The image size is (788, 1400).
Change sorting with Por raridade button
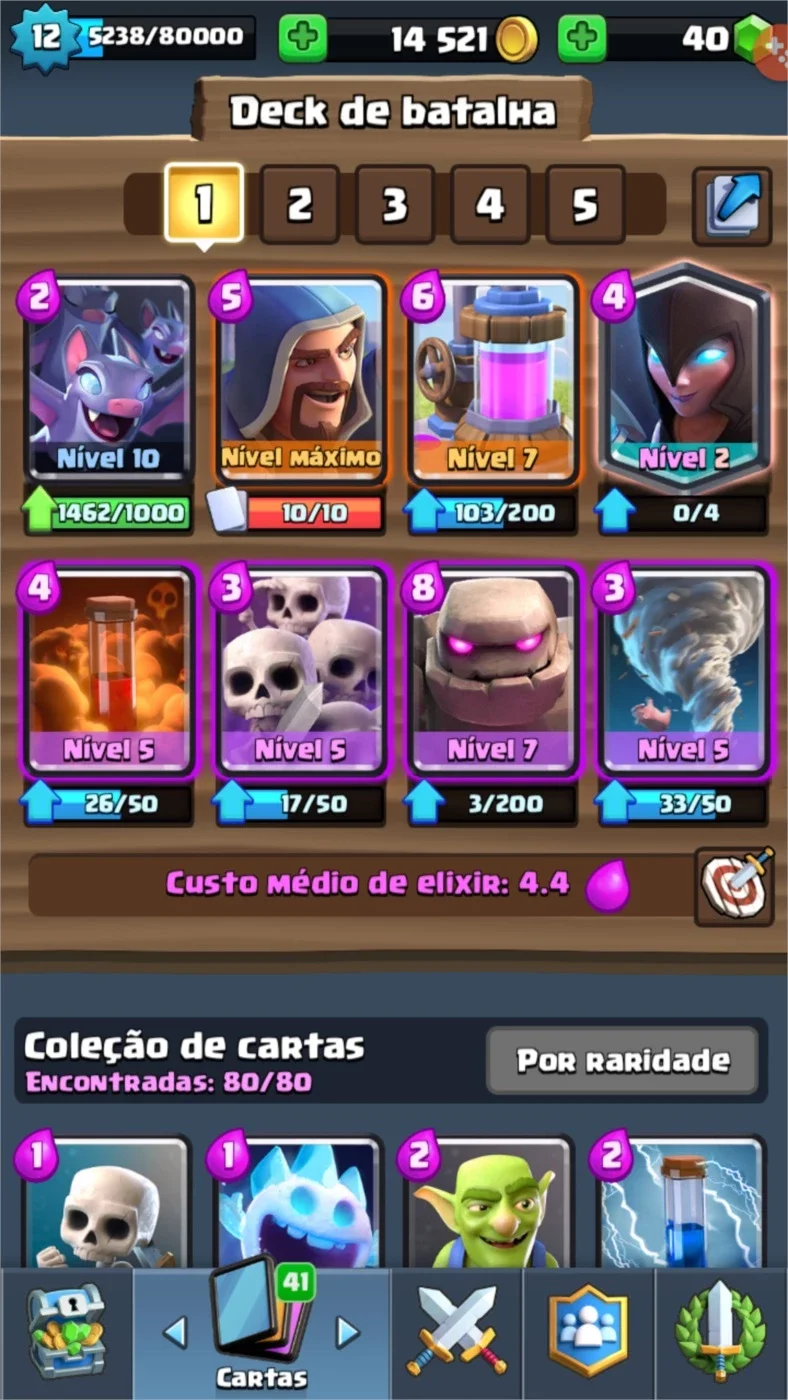(622, 1061)
